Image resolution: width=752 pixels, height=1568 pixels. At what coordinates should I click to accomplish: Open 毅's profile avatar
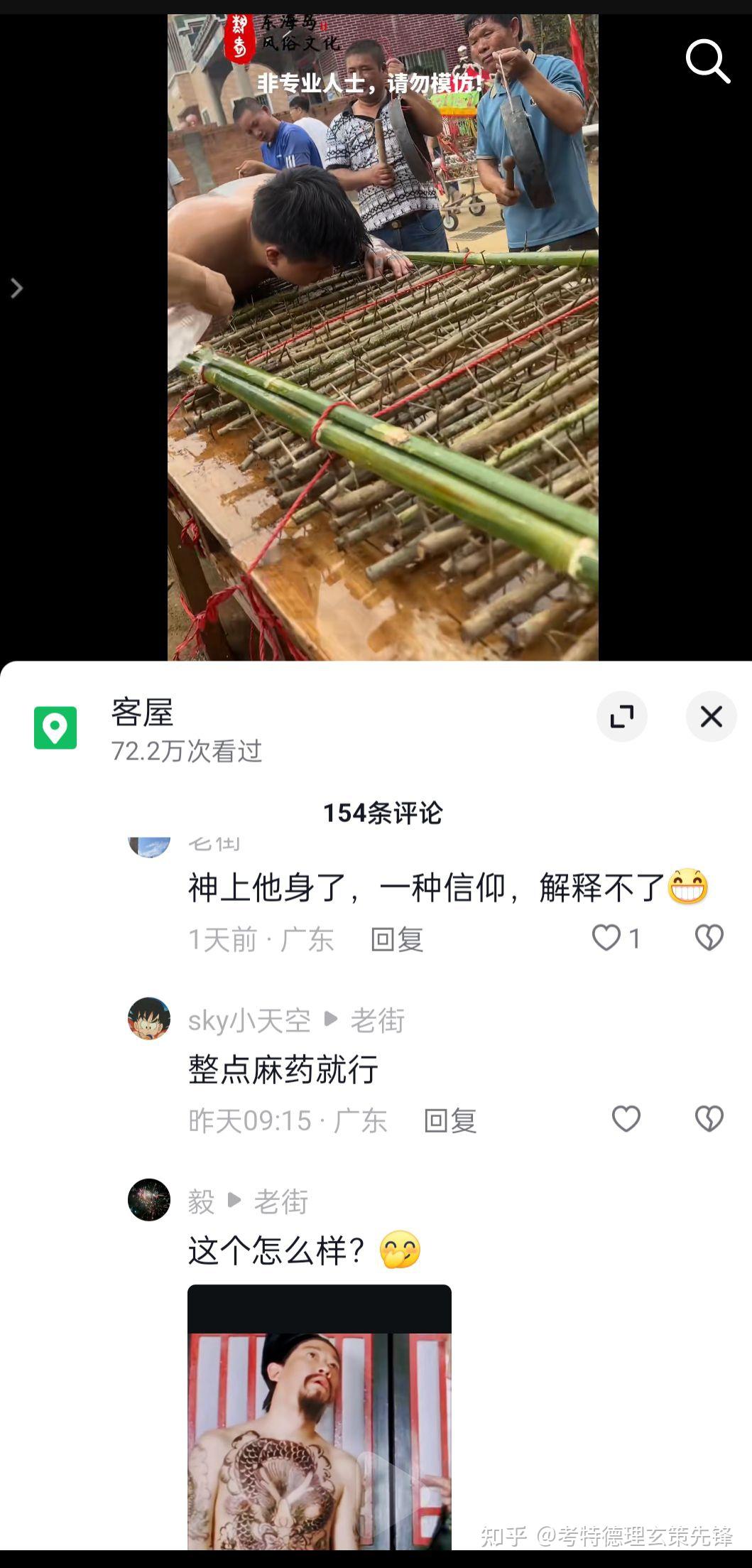149,1200
